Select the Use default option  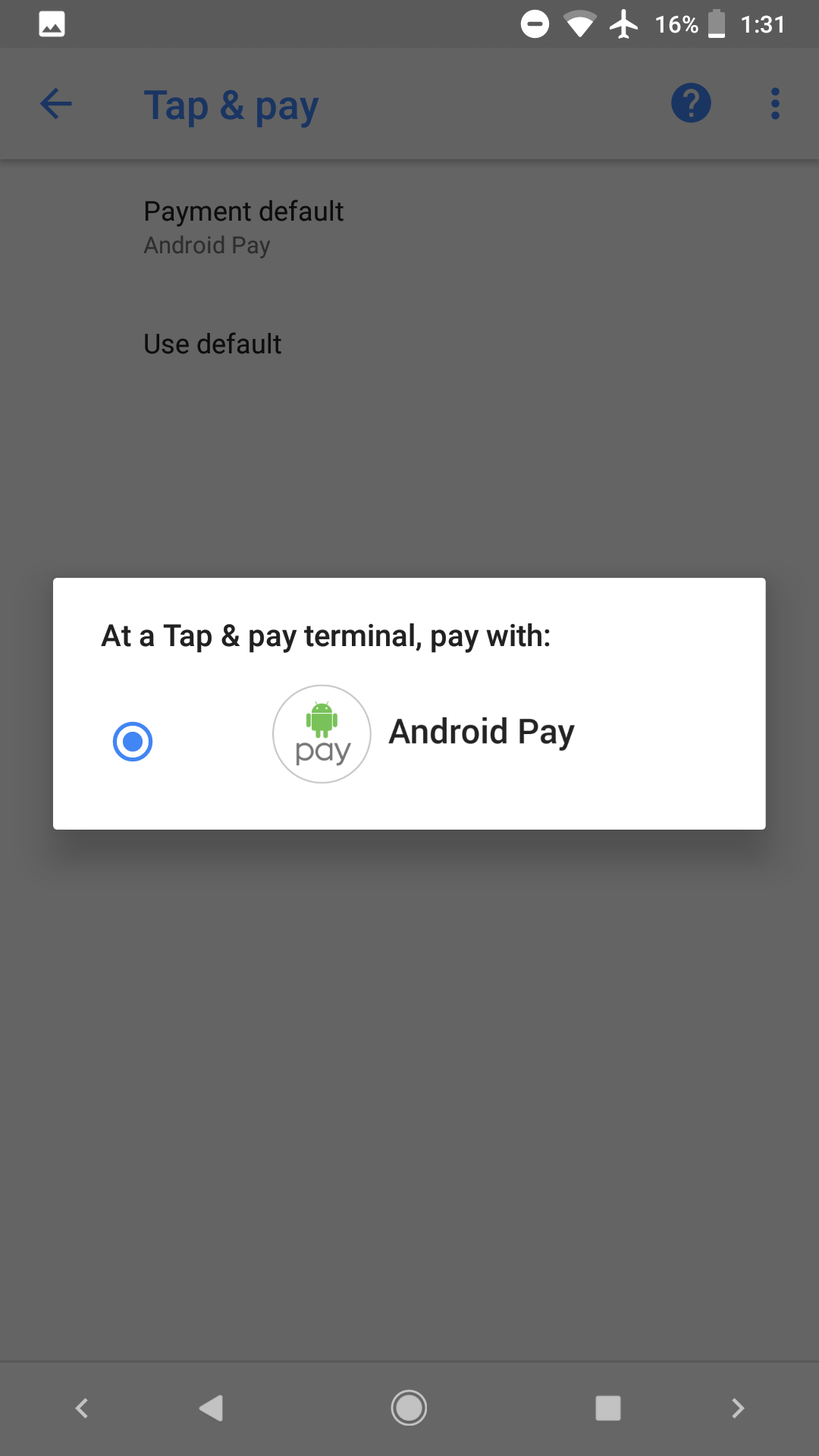pos(212,344)
